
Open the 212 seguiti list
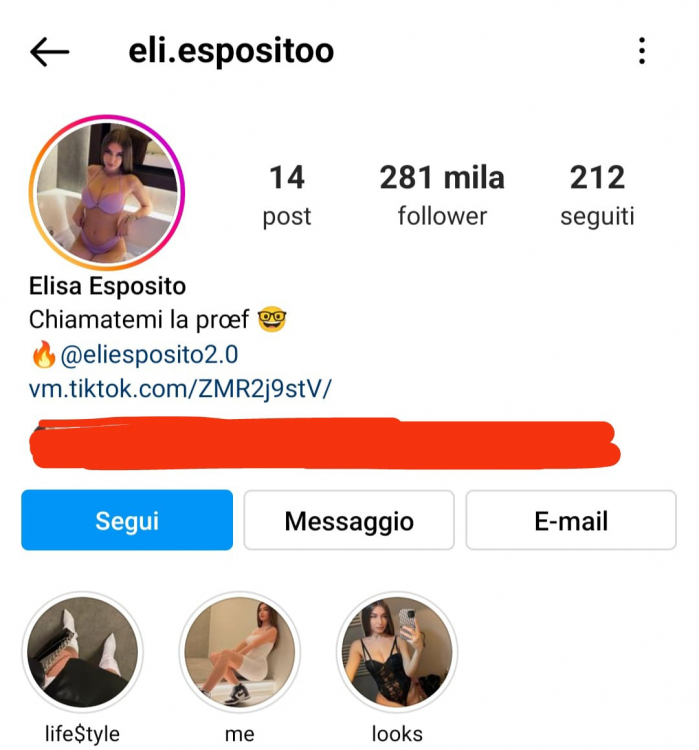click(x=597, y=195)
